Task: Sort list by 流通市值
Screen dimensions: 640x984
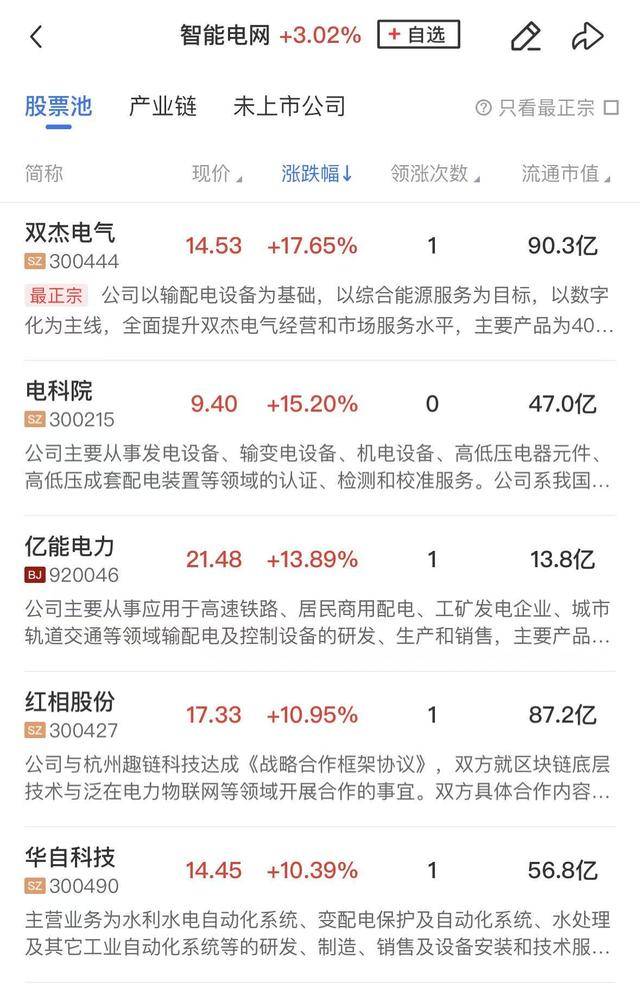Action: 565,174
